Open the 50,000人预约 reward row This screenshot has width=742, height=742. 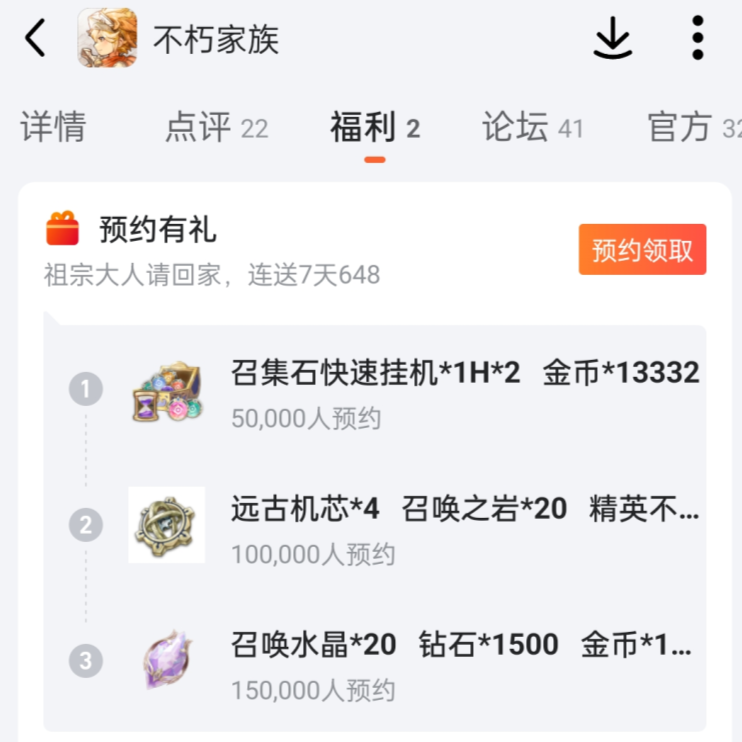point(420,393)
